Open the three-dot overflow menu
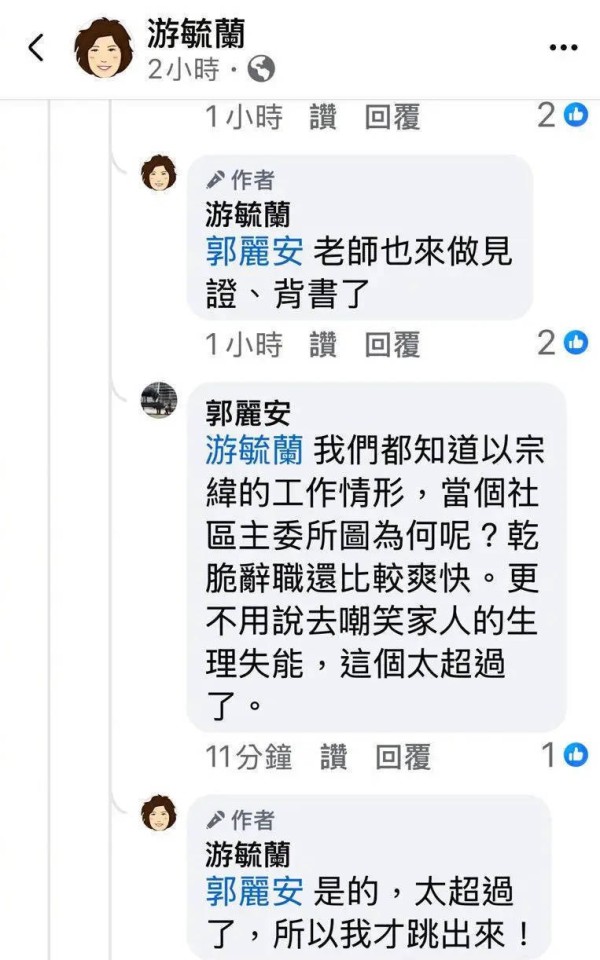Image resolution: width=600 pixels, height=960 pixels. click(x=564, y=47)
